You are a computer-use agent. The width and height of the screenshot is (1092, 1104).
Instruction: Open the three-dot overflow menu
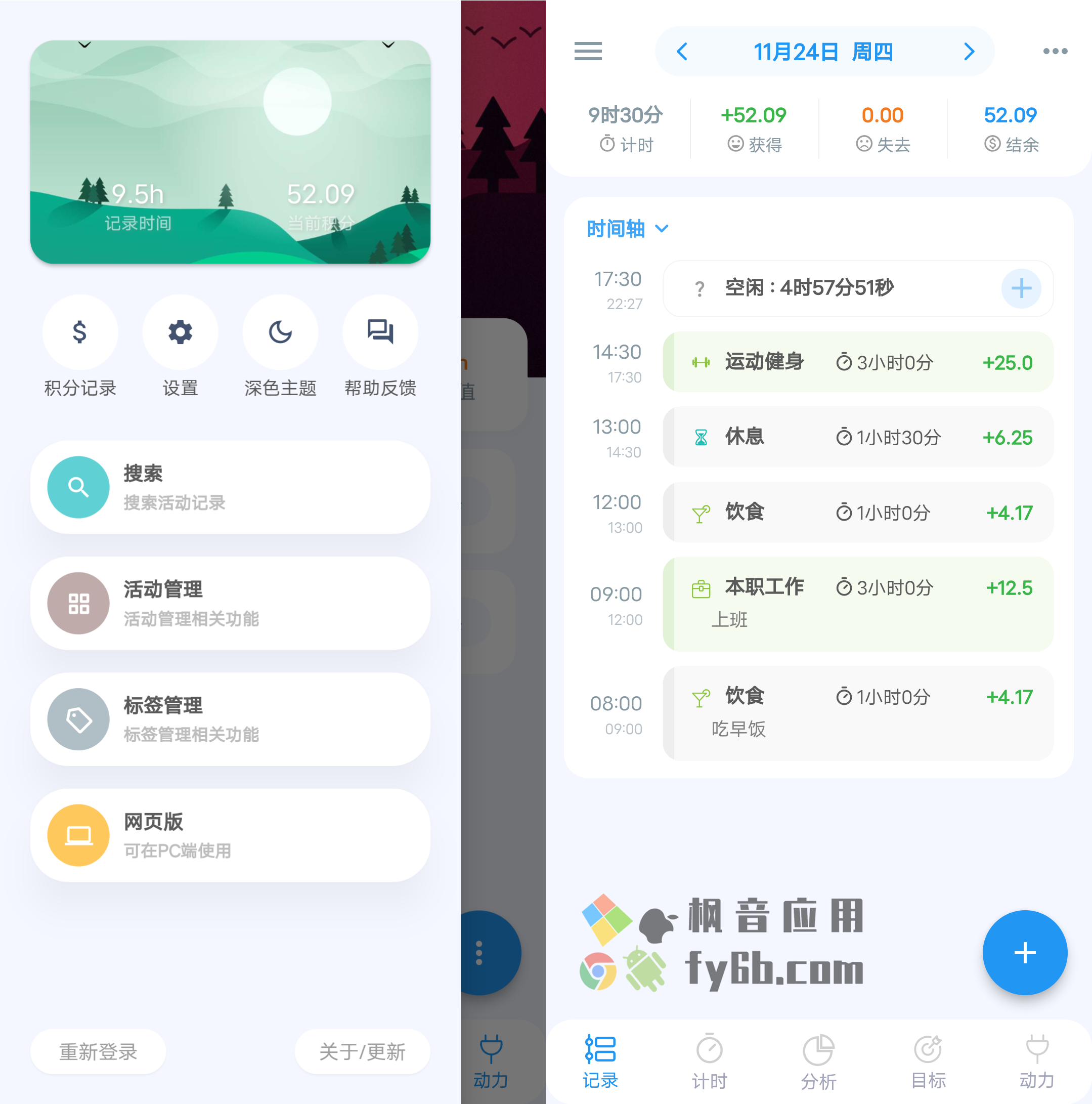point(1054,52)
